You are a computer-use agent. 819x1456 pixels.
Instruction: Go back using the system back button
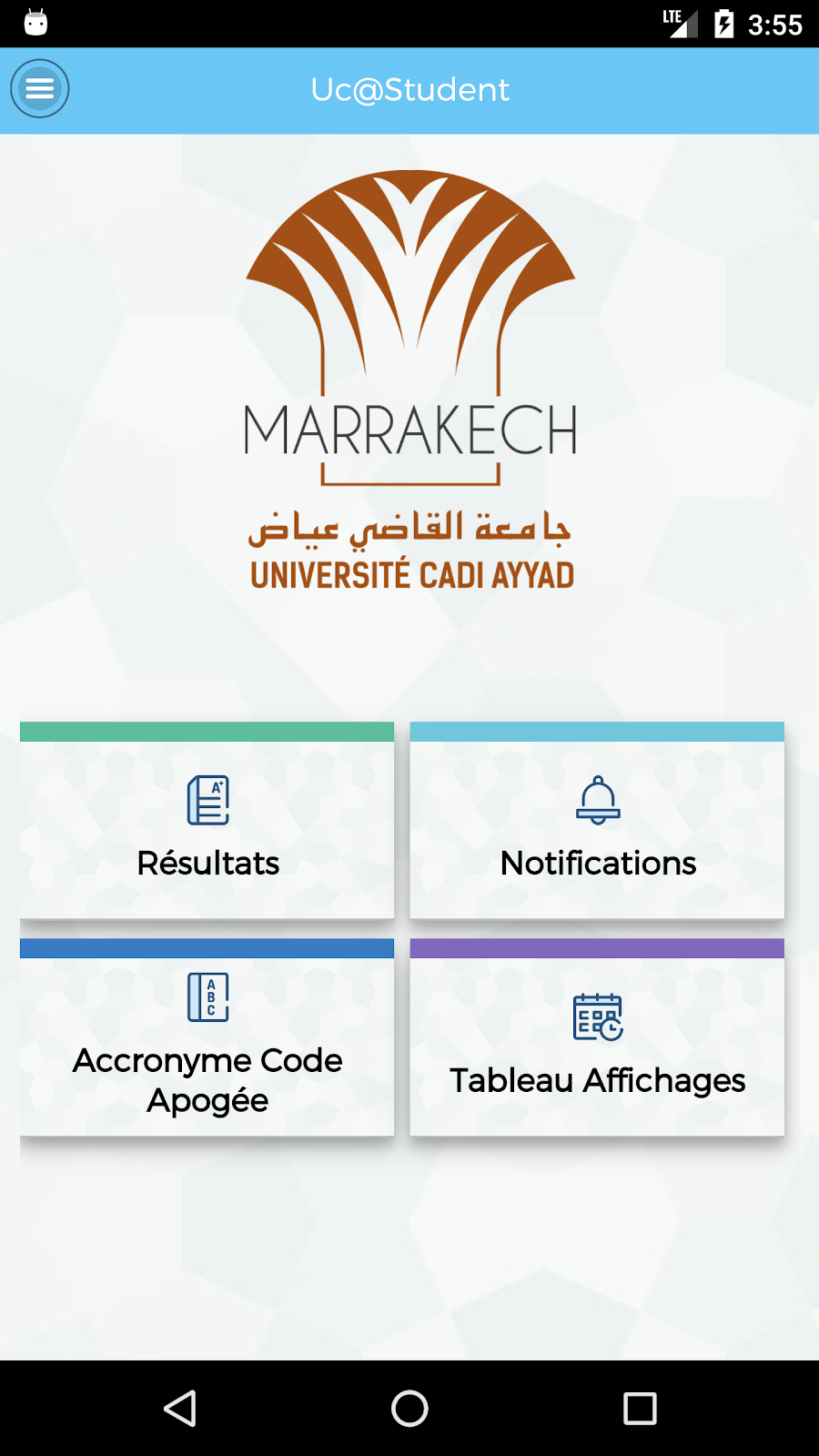[x=180, y=1408]
